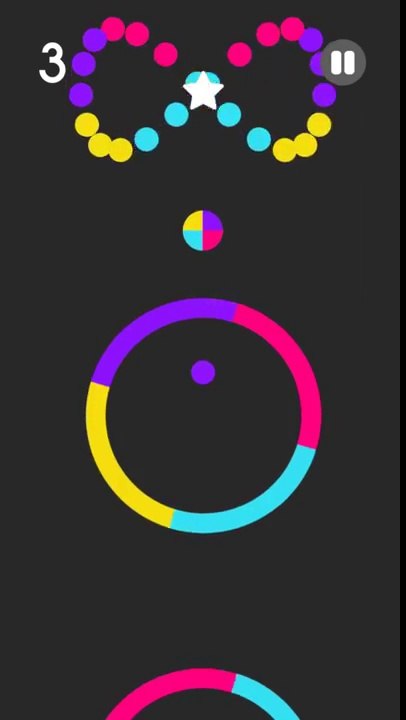Image resolution: width=406 pixels, height=720 pixels.
Task: Pause the game
Action: 343,62
